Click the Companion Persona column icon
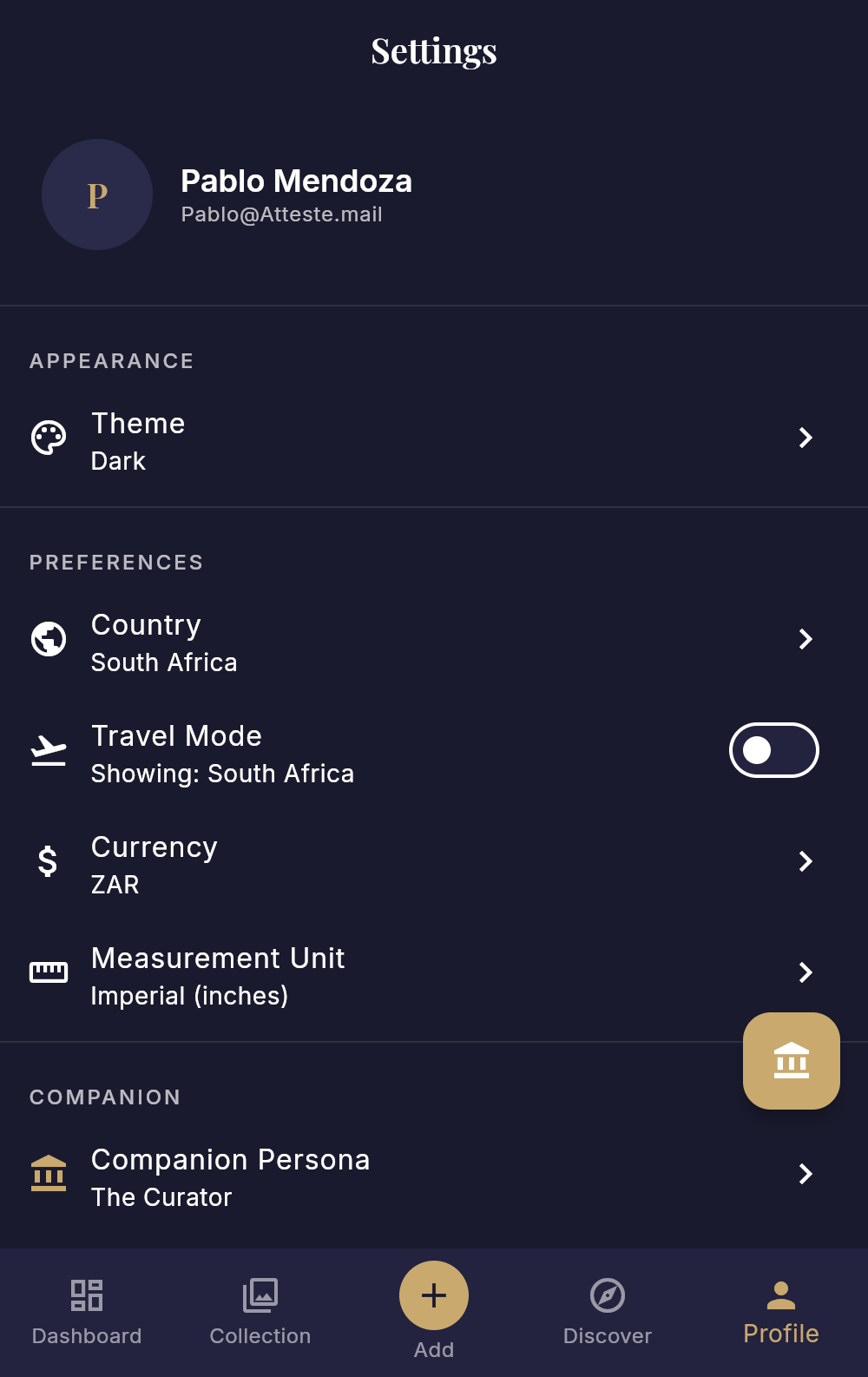868x1377 pixels. pyautogui.click(x=49, y=1174)
